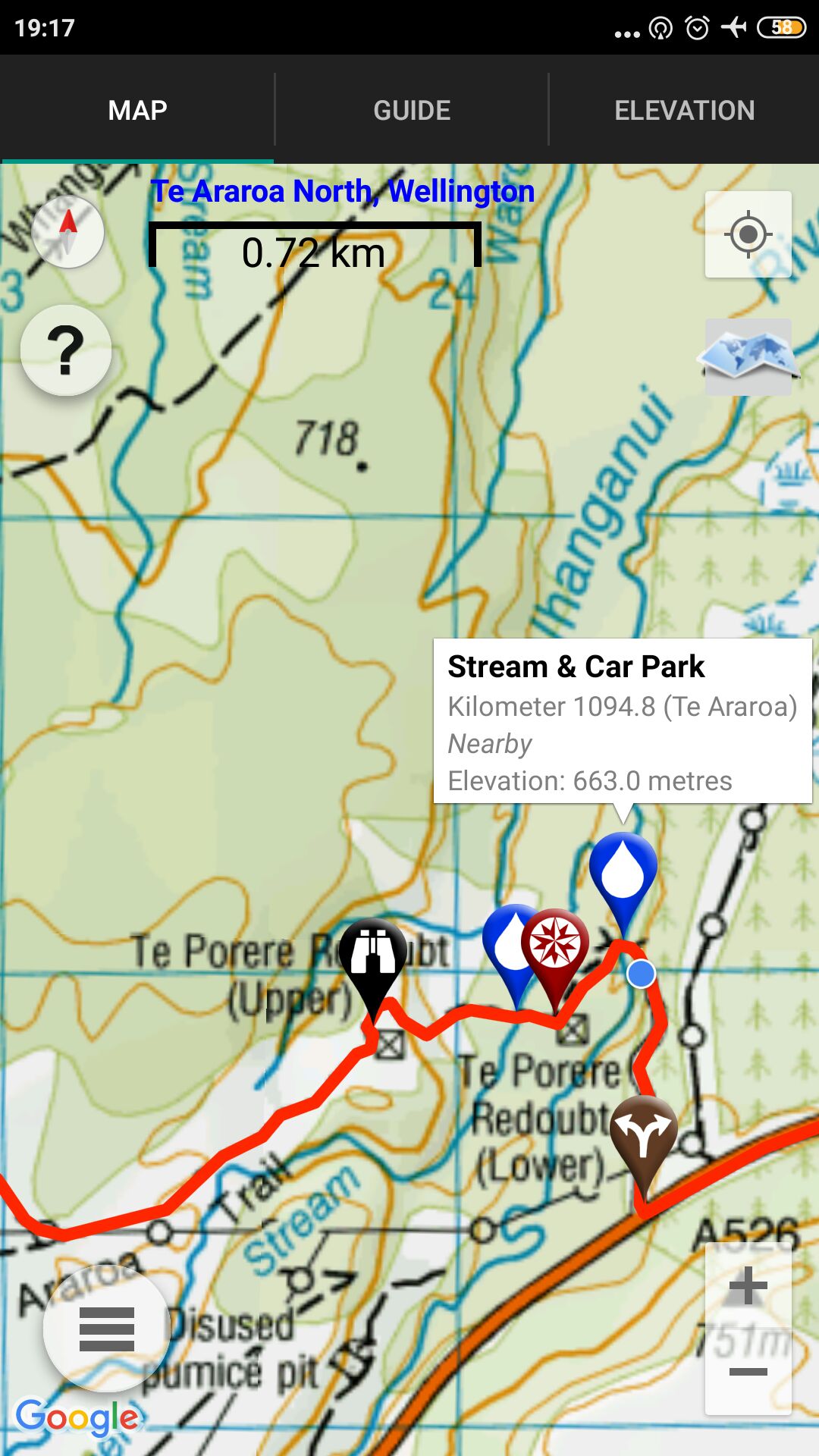The image size is (819, 1456).
Task: Center map on my current location
Action: [x=748, y=234]
